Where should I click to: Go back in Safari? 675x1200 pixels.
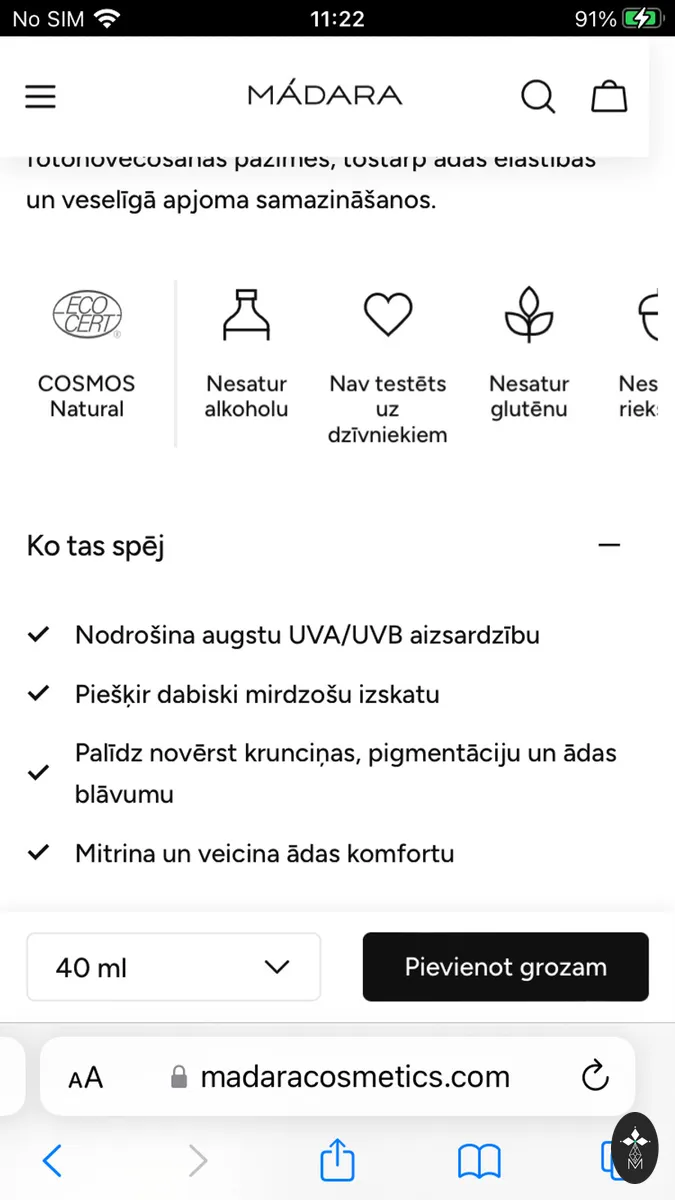click(x=52, y=1161)
